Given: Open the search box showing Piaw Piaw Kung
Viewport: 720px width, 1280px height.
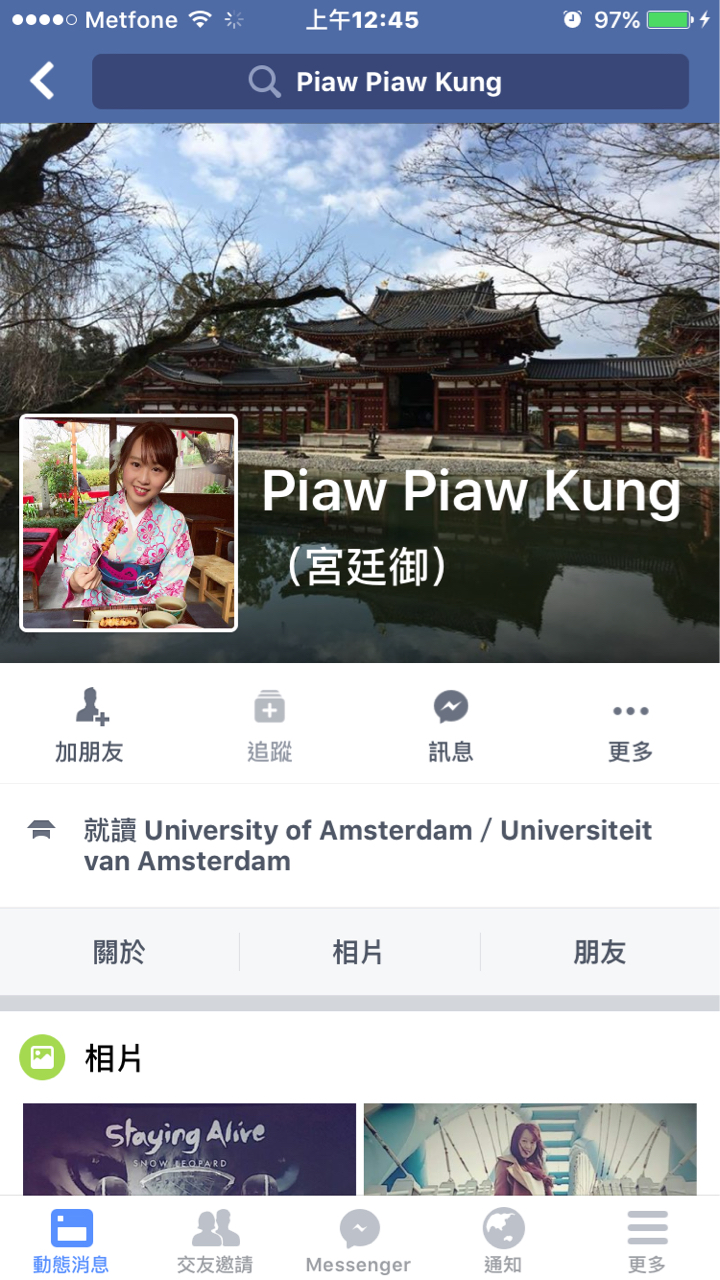Looking at the screenshot, I should pyautogui.click(x=390, y=82).
